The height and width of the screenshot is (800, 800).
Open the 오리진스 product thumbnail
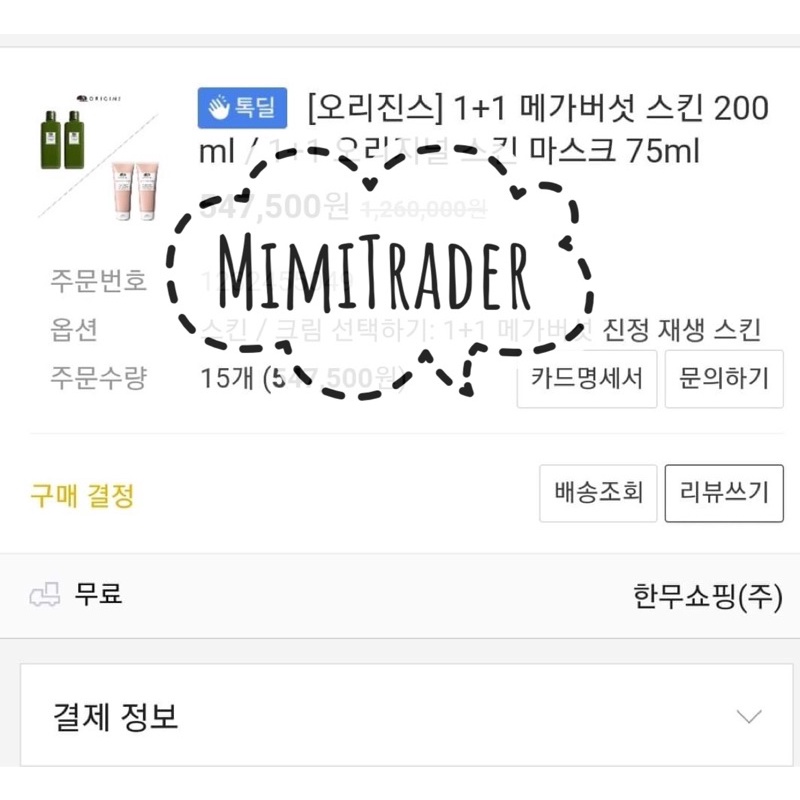click(x=98, y=153)
